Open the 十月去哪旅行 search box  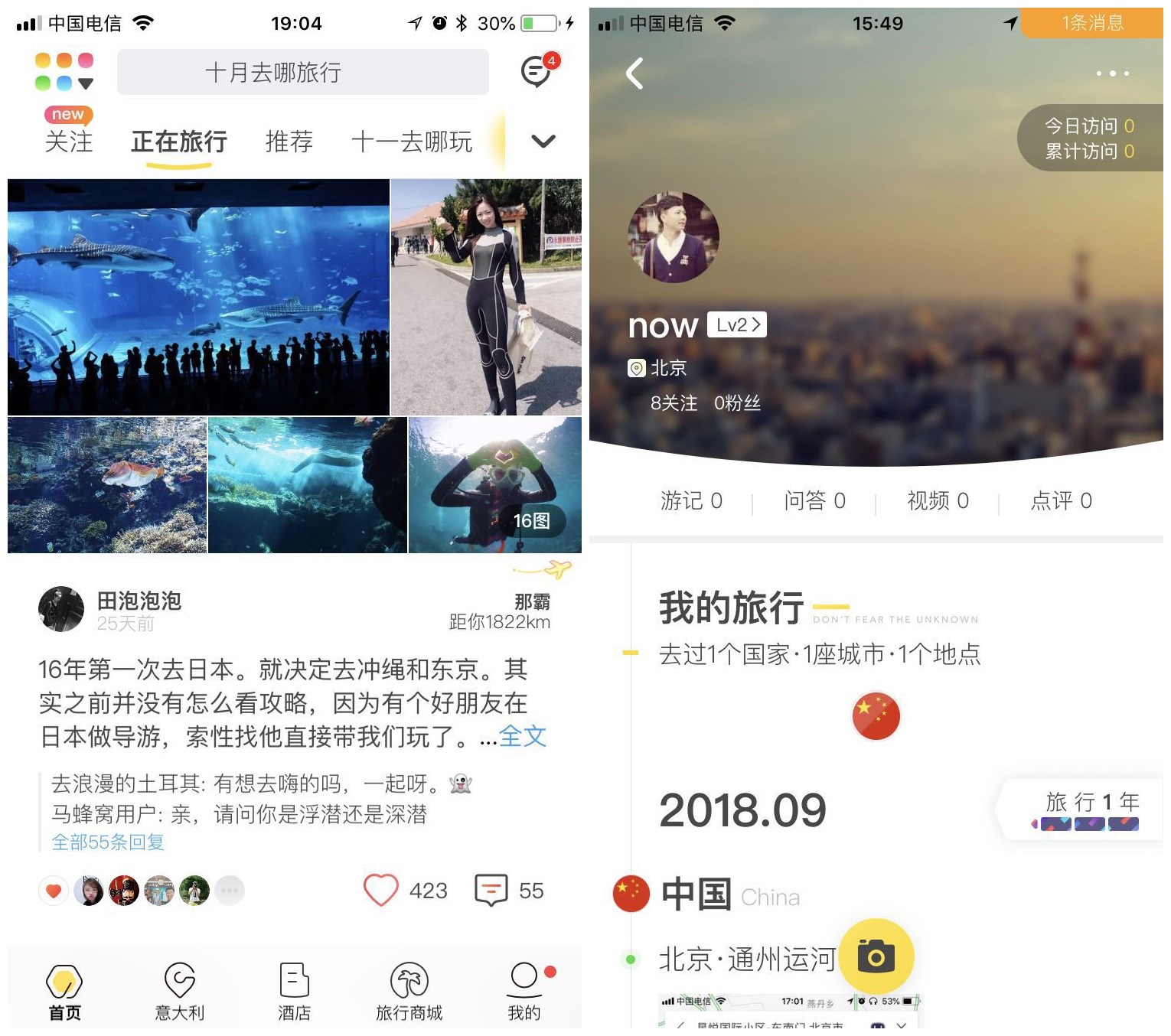(x=302, y=73)
